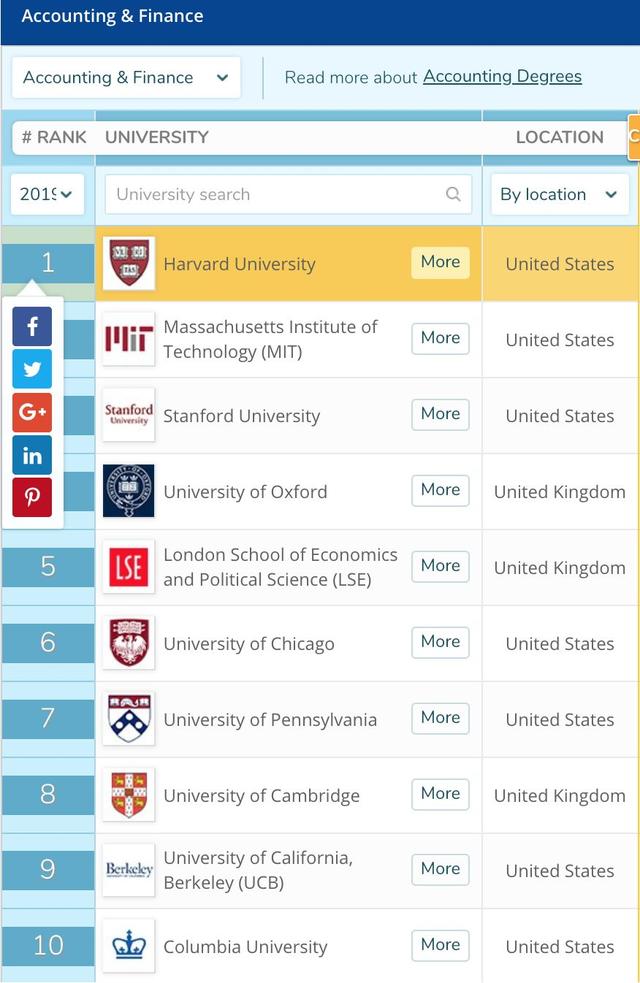The height and width of the screenshot is (983, 640).
Task: Open the year selection dropdown
Action: [46, 194]
